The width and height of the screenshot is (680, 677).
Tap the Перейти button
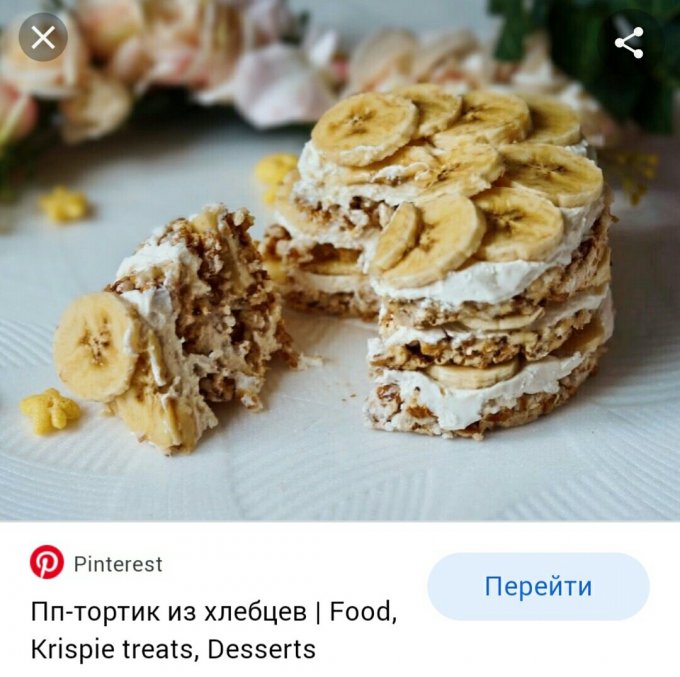[x=538, y=586]
